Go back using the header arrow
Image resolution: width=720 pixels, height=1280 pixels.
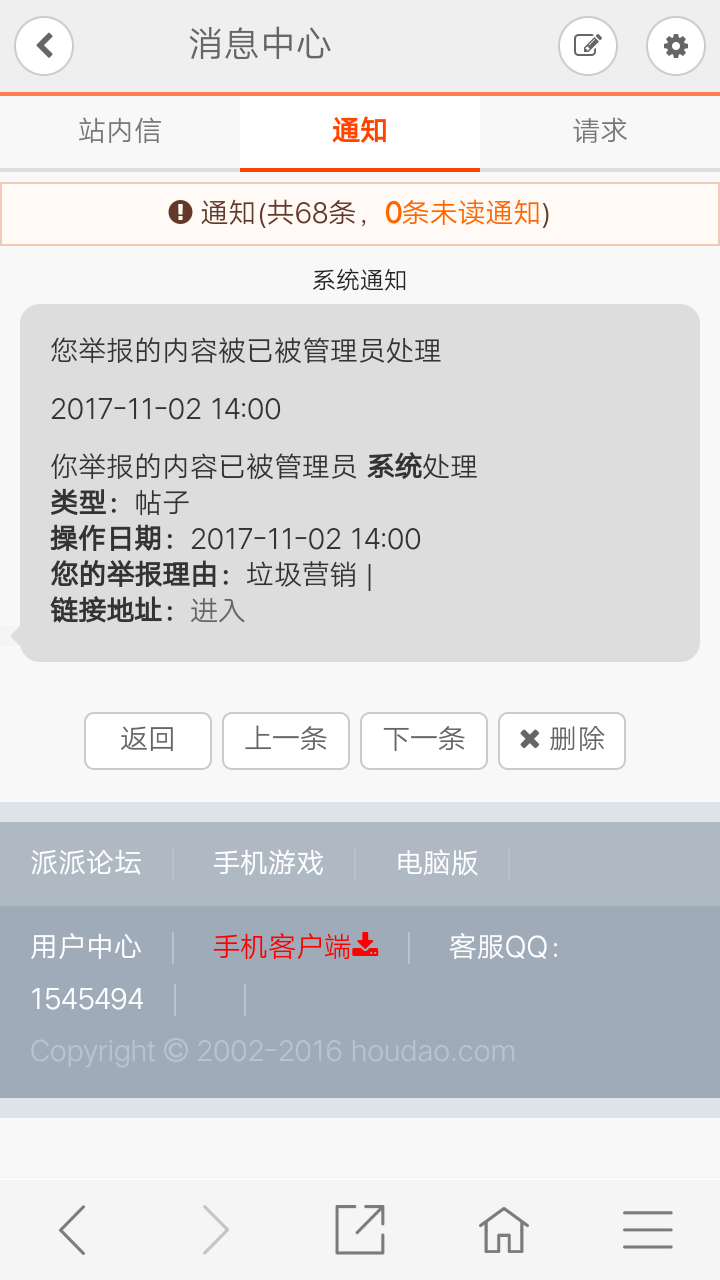44,46
